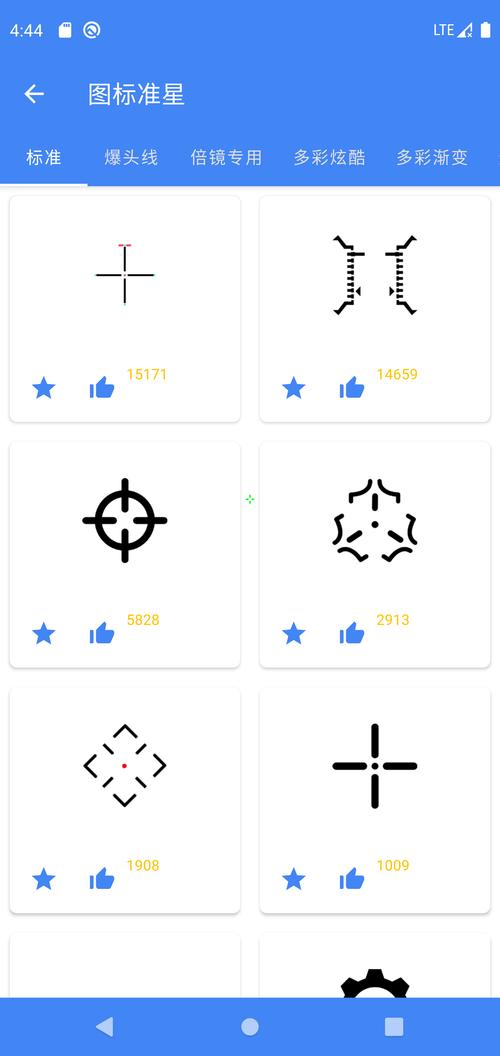Like the crosshair showing 15171
The image size is (500, 1056).
coord(102,388)
